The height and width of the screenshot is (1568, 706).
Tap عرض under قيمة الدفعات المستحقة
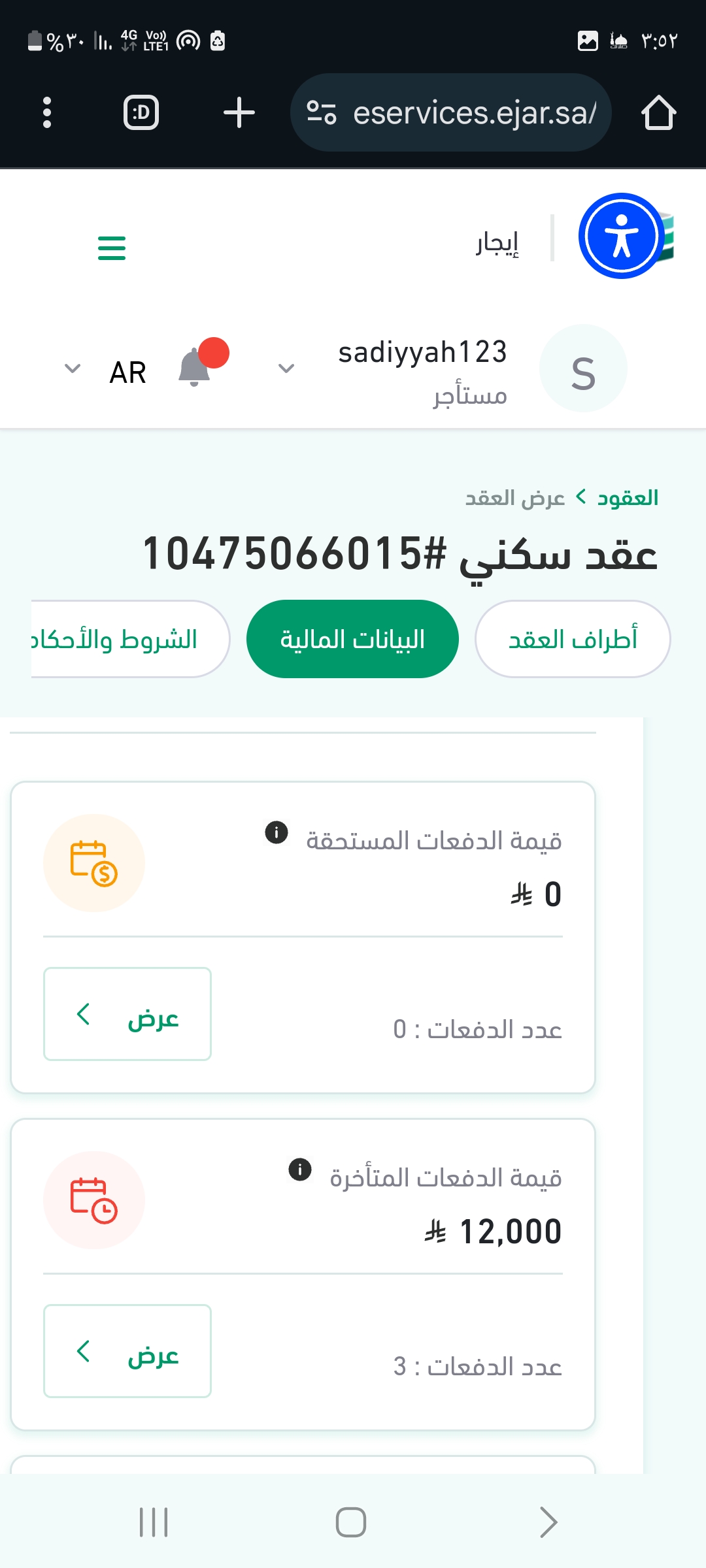tap(127, 1014)
